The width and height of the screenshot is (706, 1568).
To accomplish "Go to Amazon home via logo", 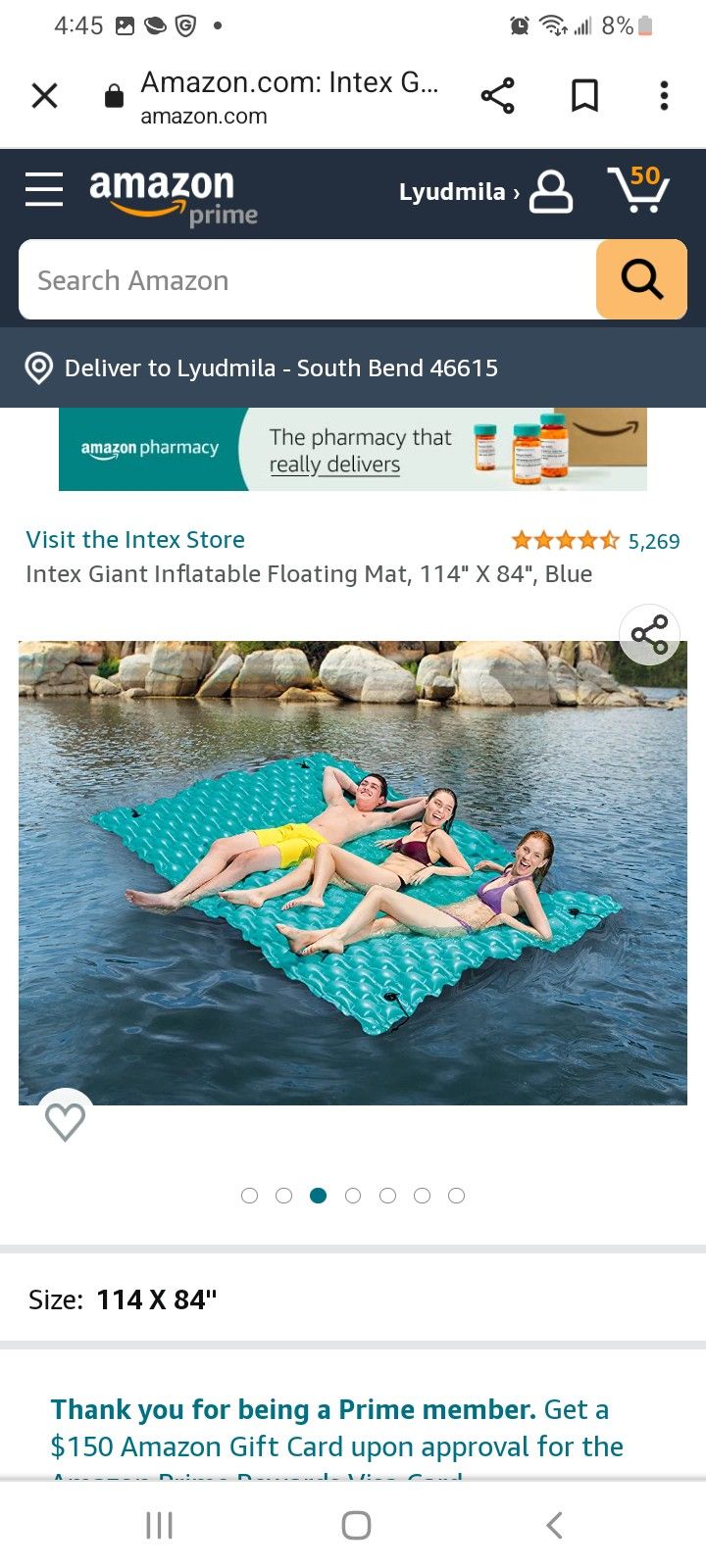I will click(x=174, y=197).
